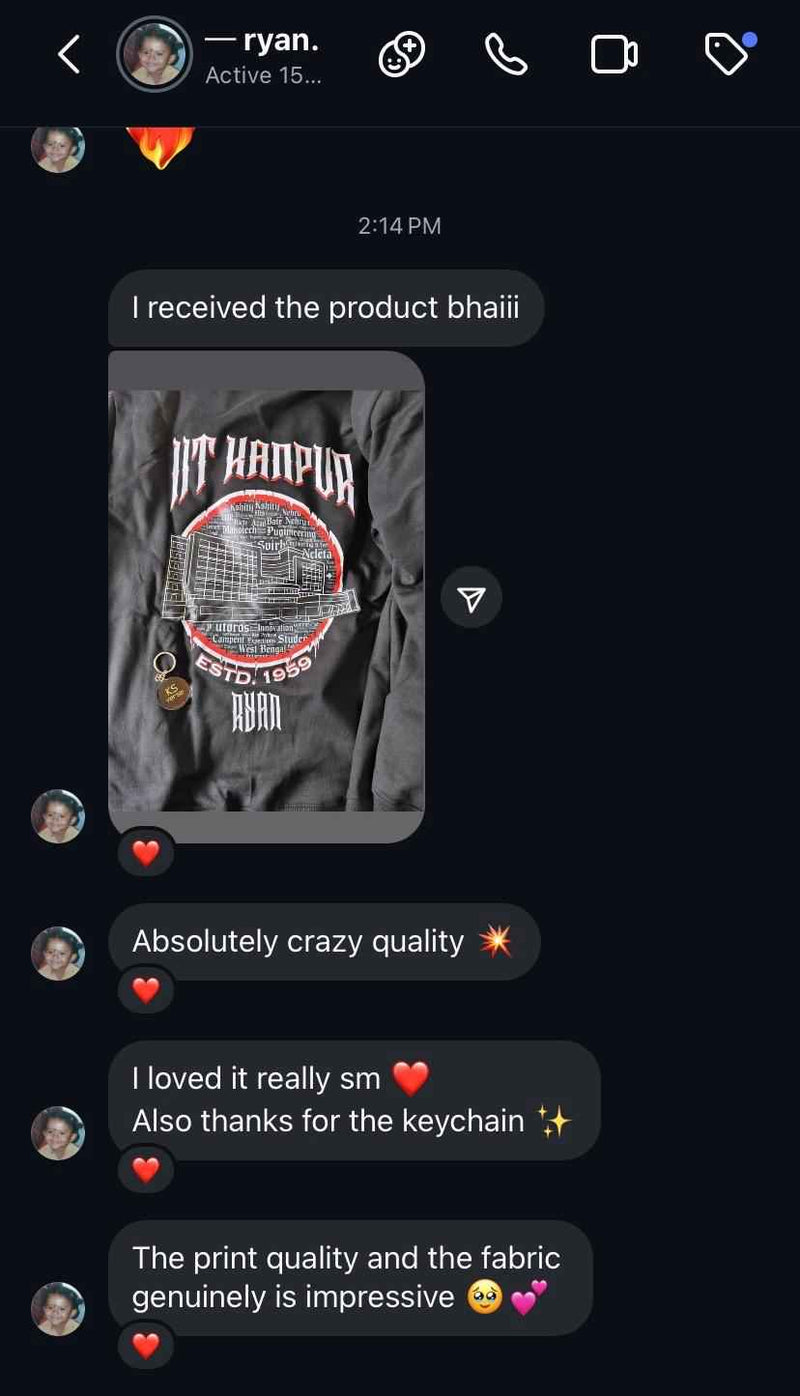Tap the heart reaction under the hoodie photo

[146, 853]
